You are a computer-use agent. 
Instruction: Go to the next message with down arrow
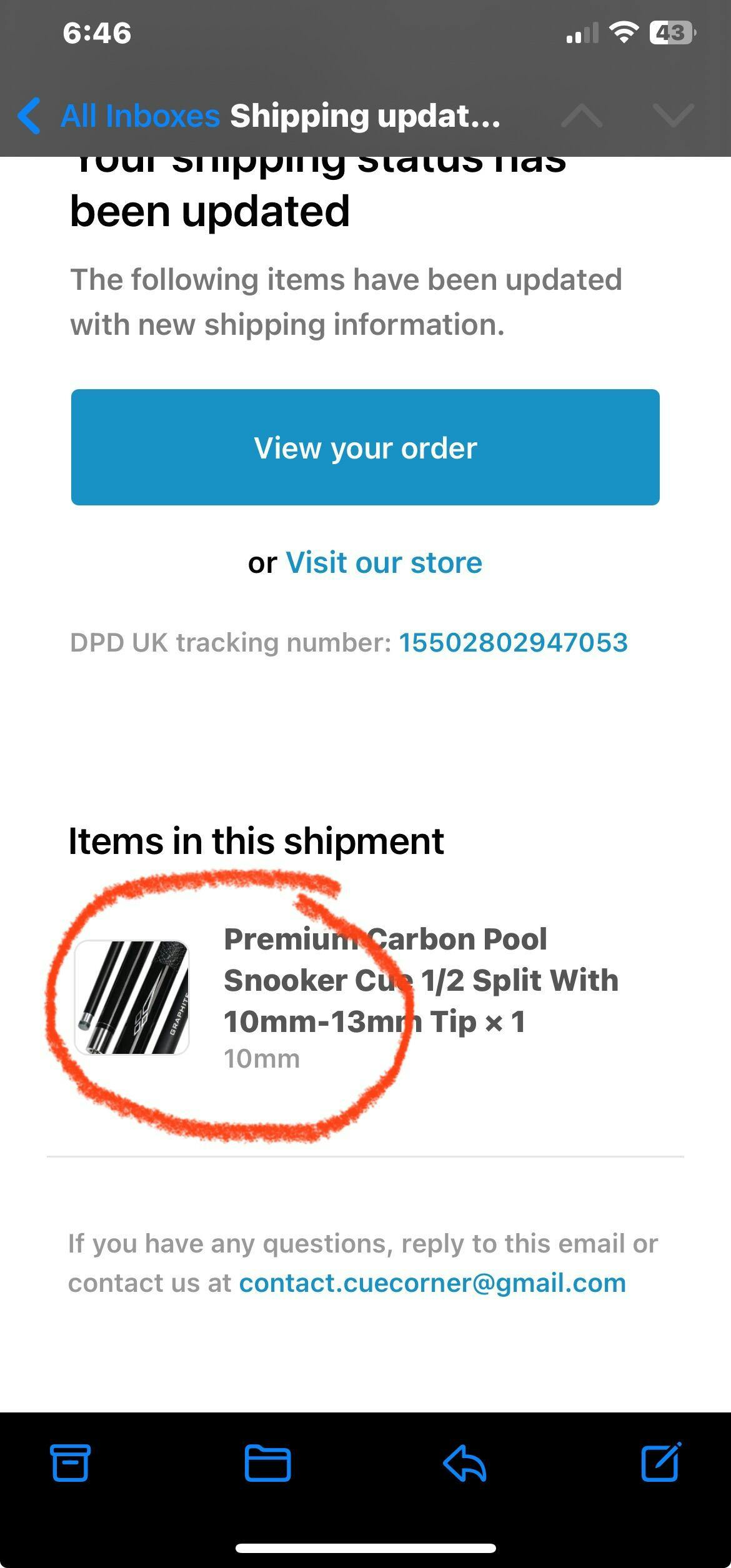pos(673,116)
